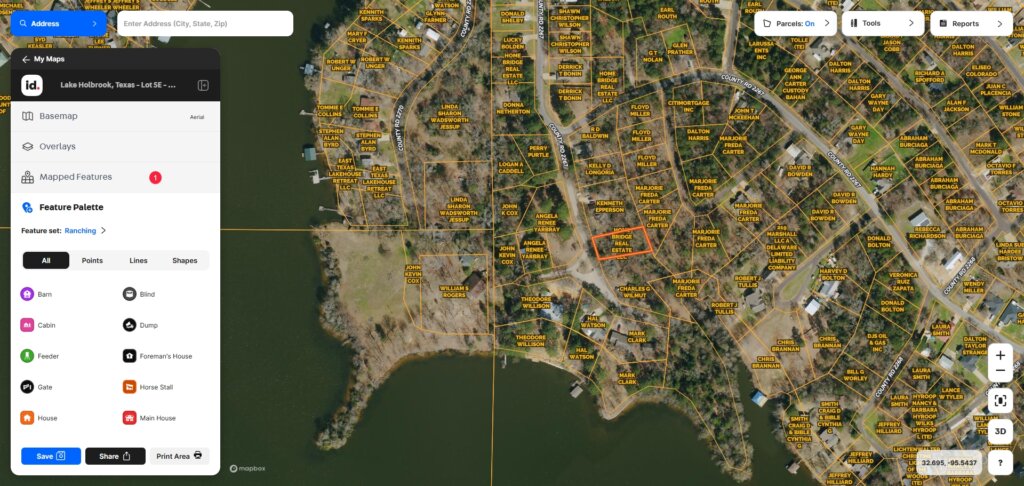Collapse the side panel
Screen dimensions: 1024x486
(203, 86)
